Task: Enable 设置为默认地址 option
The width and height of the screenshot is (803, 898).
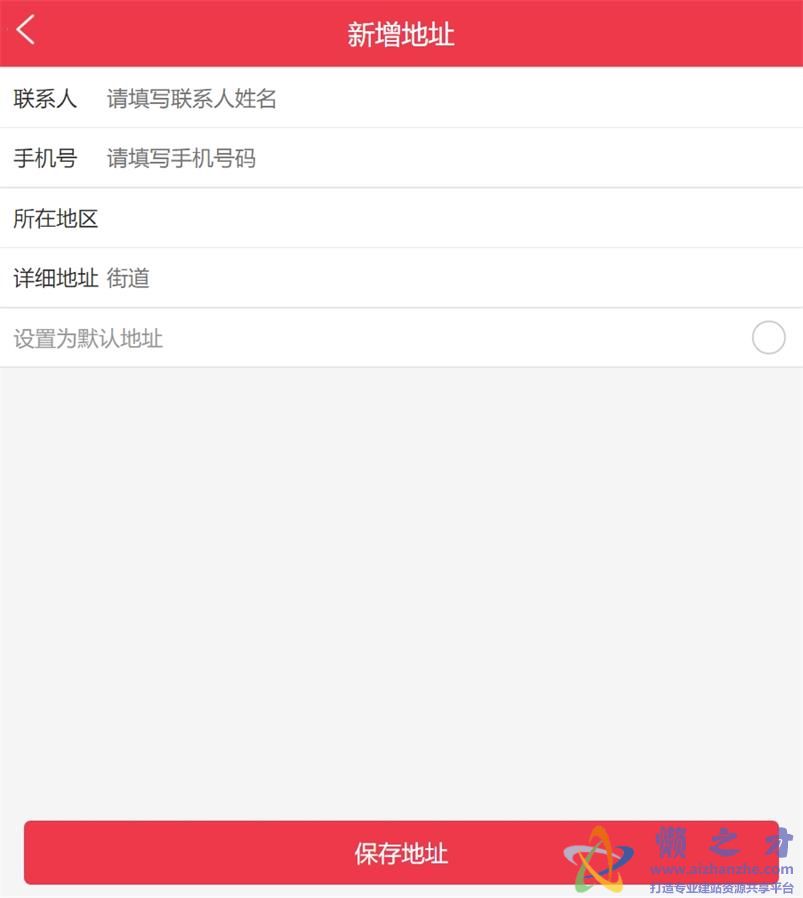Action: click(x=768, y=338)
